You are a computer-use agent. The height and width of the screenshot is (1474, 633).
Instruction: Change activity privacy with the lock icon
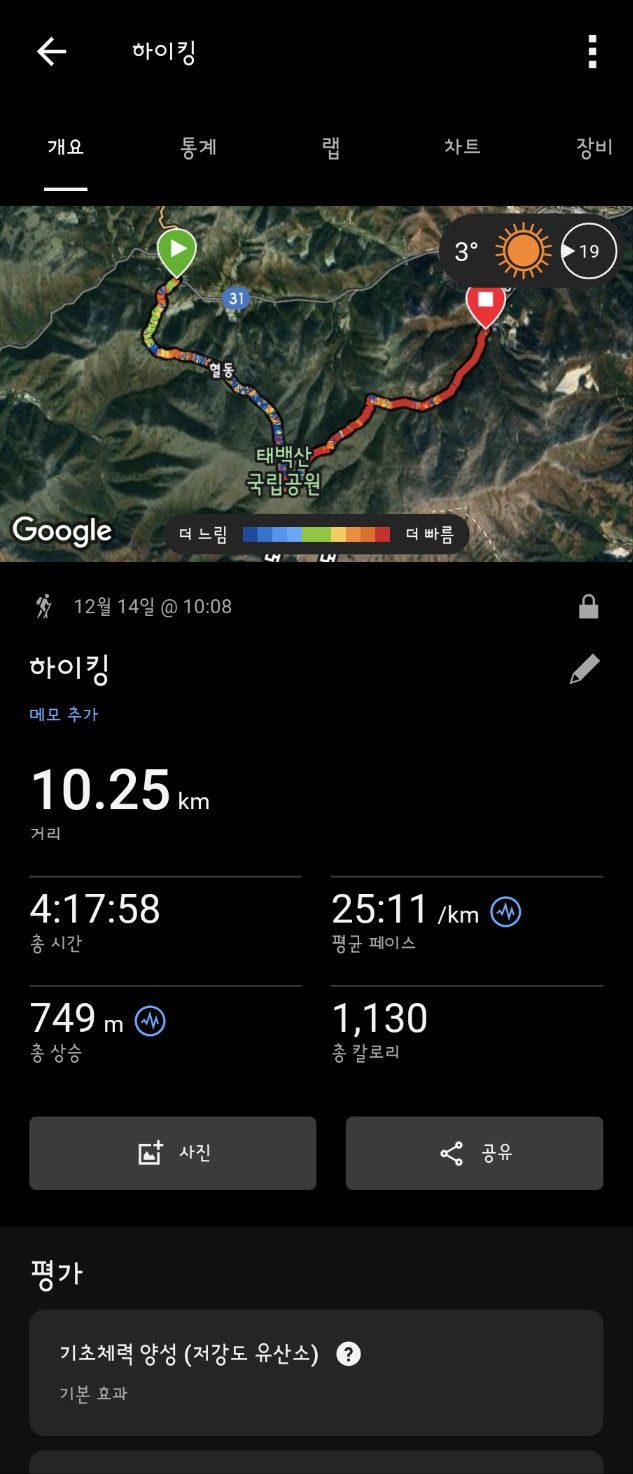(x=588, y=607)
